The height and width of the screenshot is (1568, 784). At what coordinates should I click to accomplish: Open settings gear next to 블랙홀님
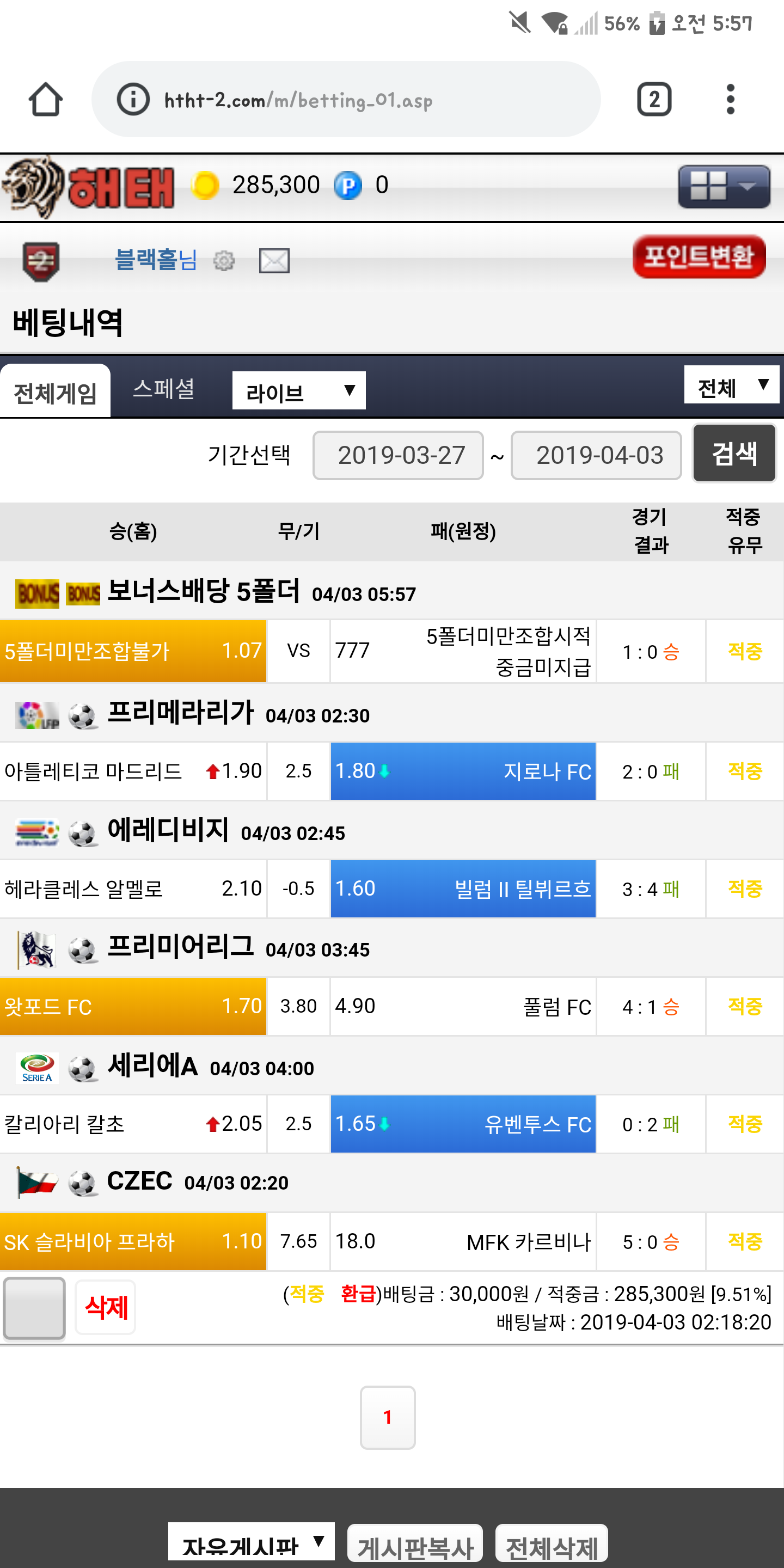[223, 261]
